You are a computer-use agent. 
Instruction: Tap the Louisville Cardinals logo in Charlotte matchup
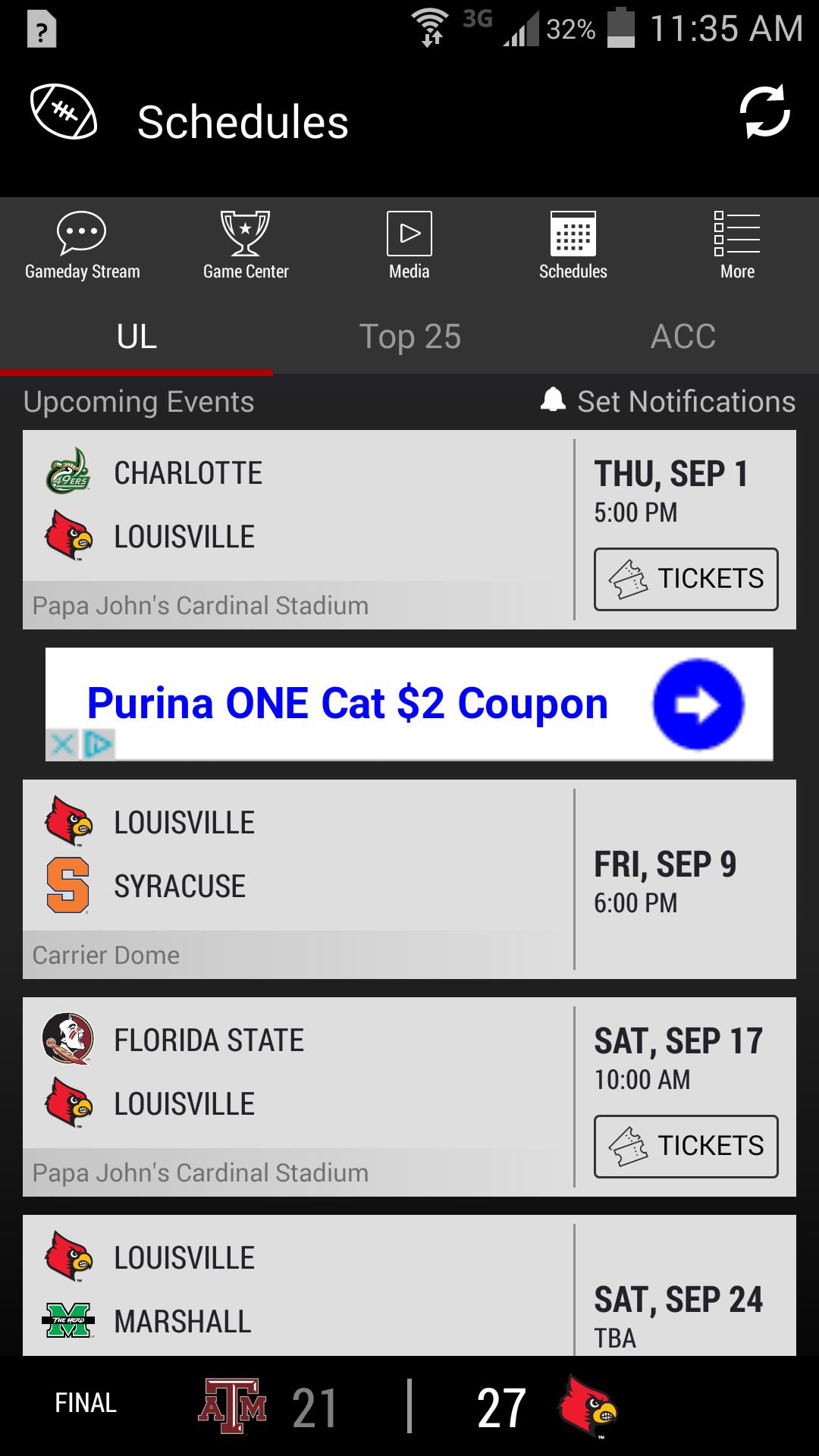pyautogui.click(x=70, y=536)
